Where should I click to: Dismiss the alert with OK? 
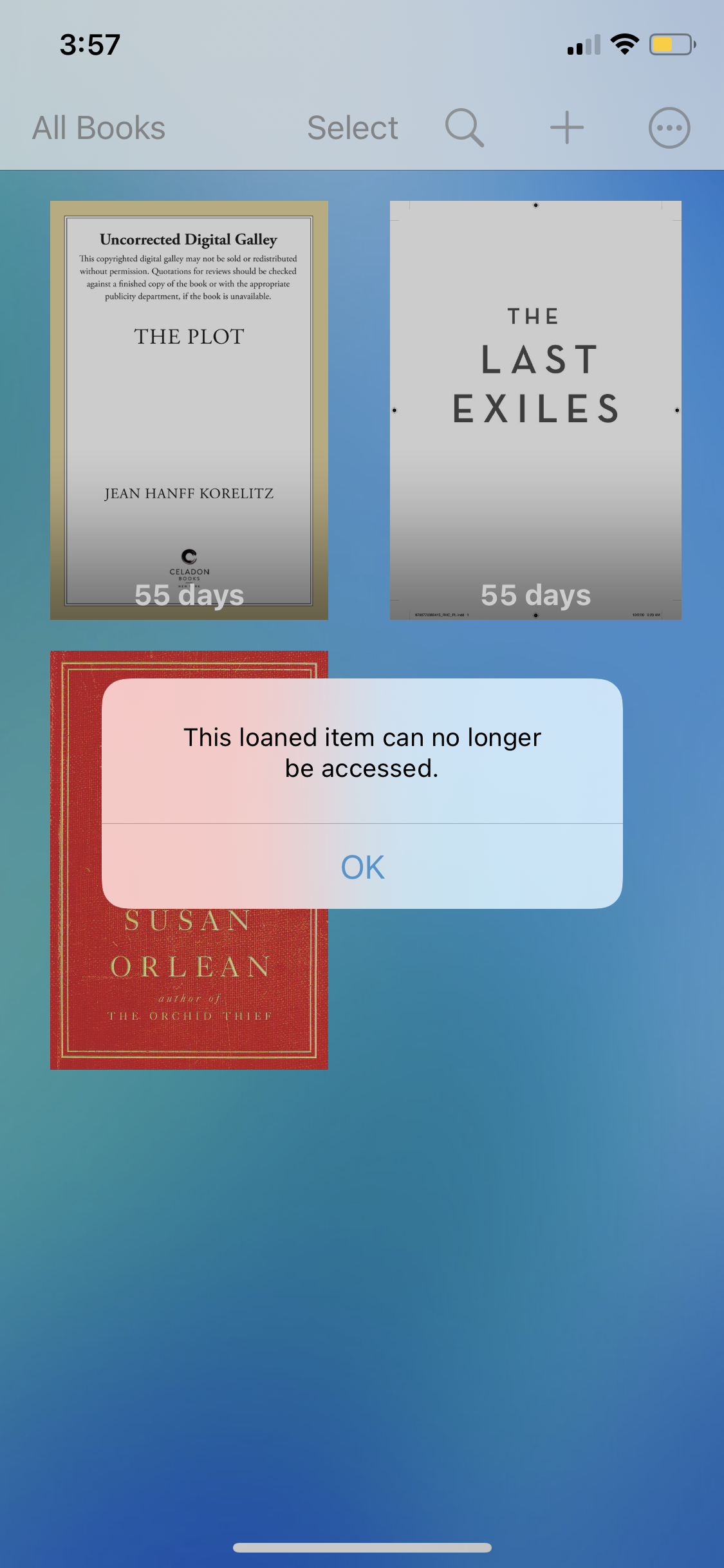tap(362, 866)
